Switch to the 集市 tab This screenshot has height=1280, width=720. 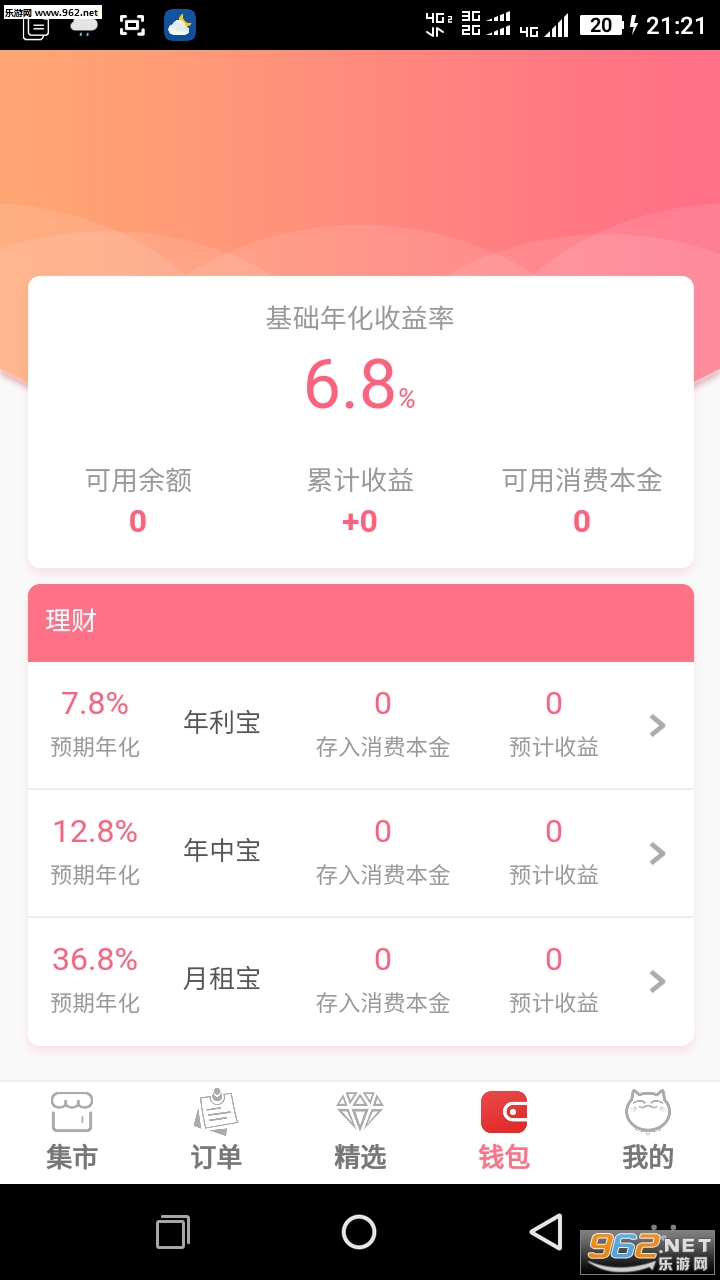pyautogui.click(x=72, y=1132)
